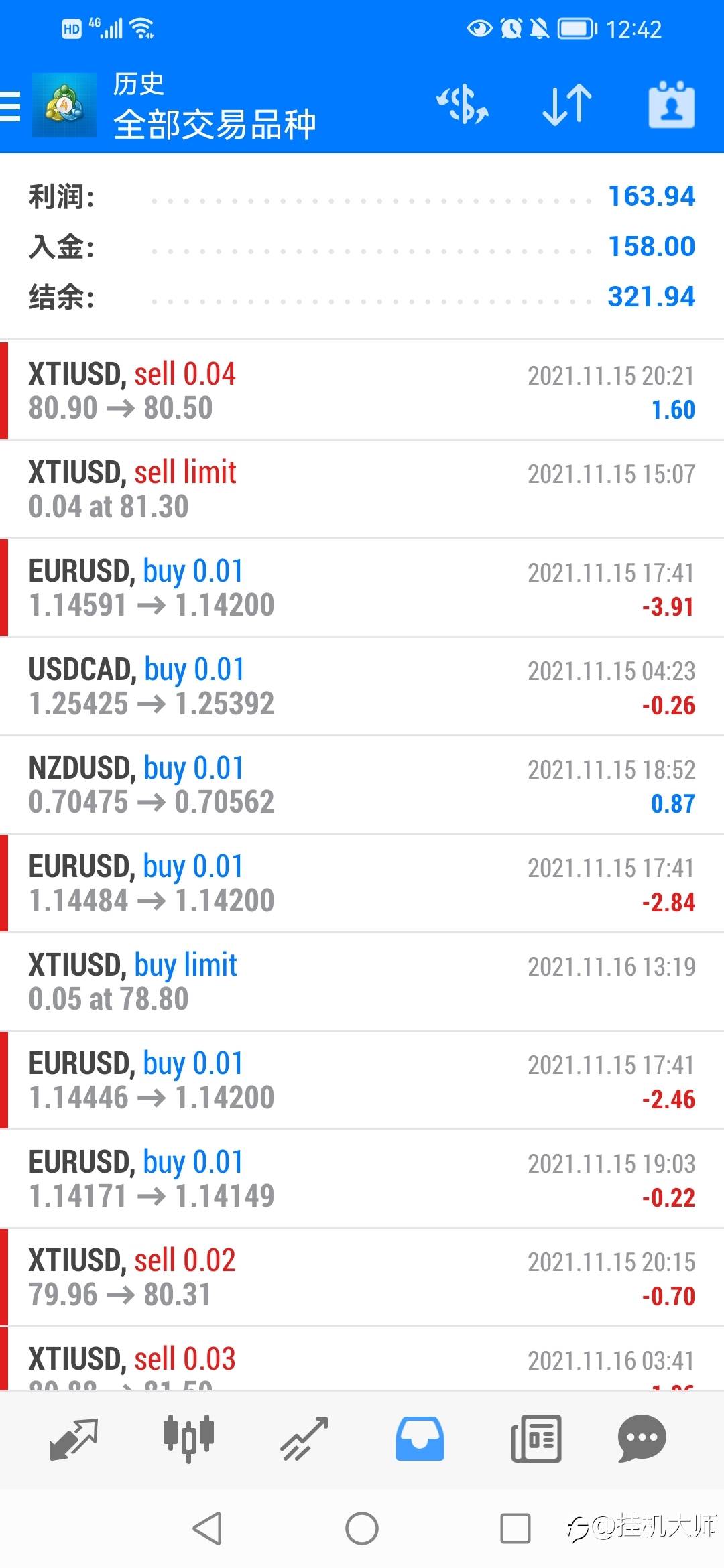Open the symbol filter dollar icon

463,105
